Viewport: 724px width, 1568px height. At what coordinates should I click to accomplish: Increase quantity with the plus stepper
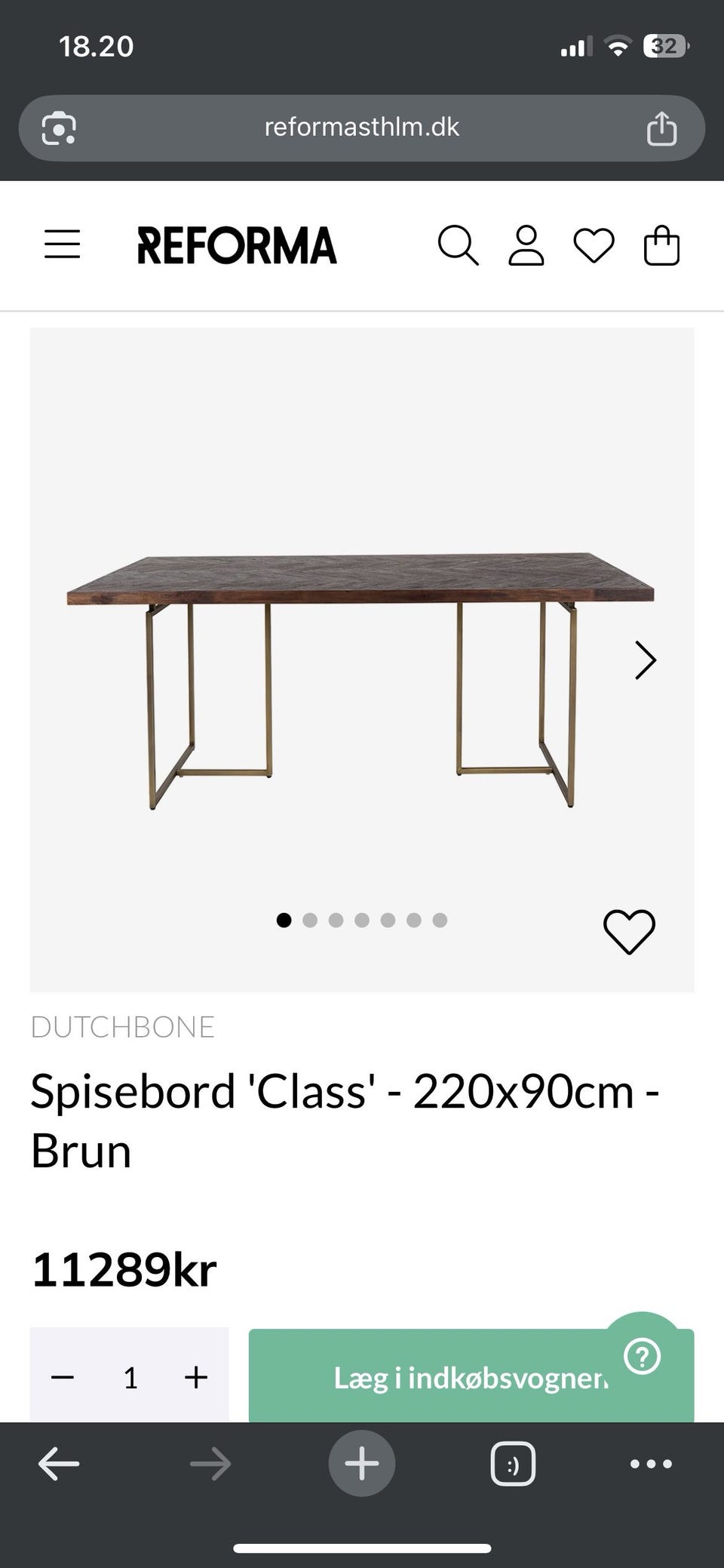[x=195, y=1376]
